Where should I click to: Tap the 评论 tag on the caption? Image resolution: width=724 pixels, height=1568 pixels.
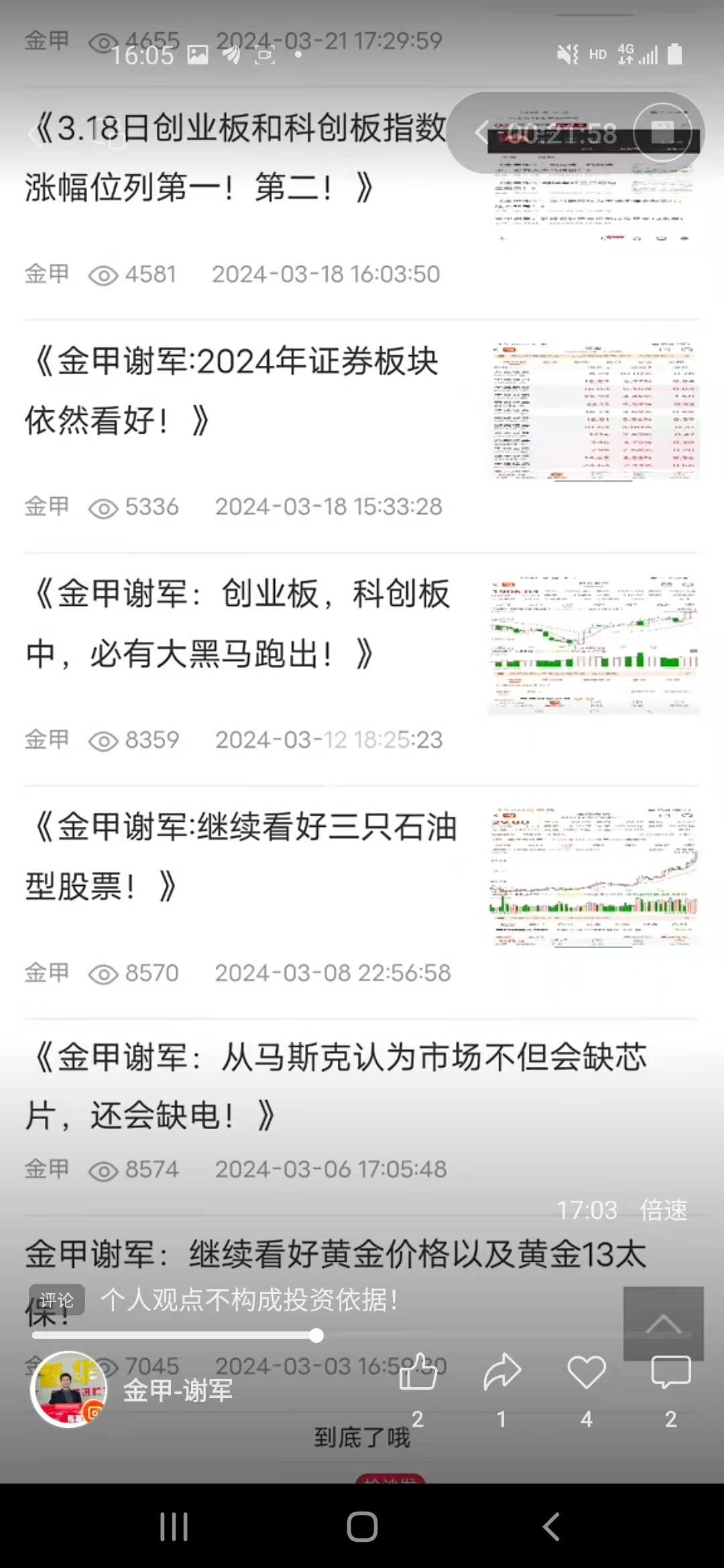point(57,1300)
